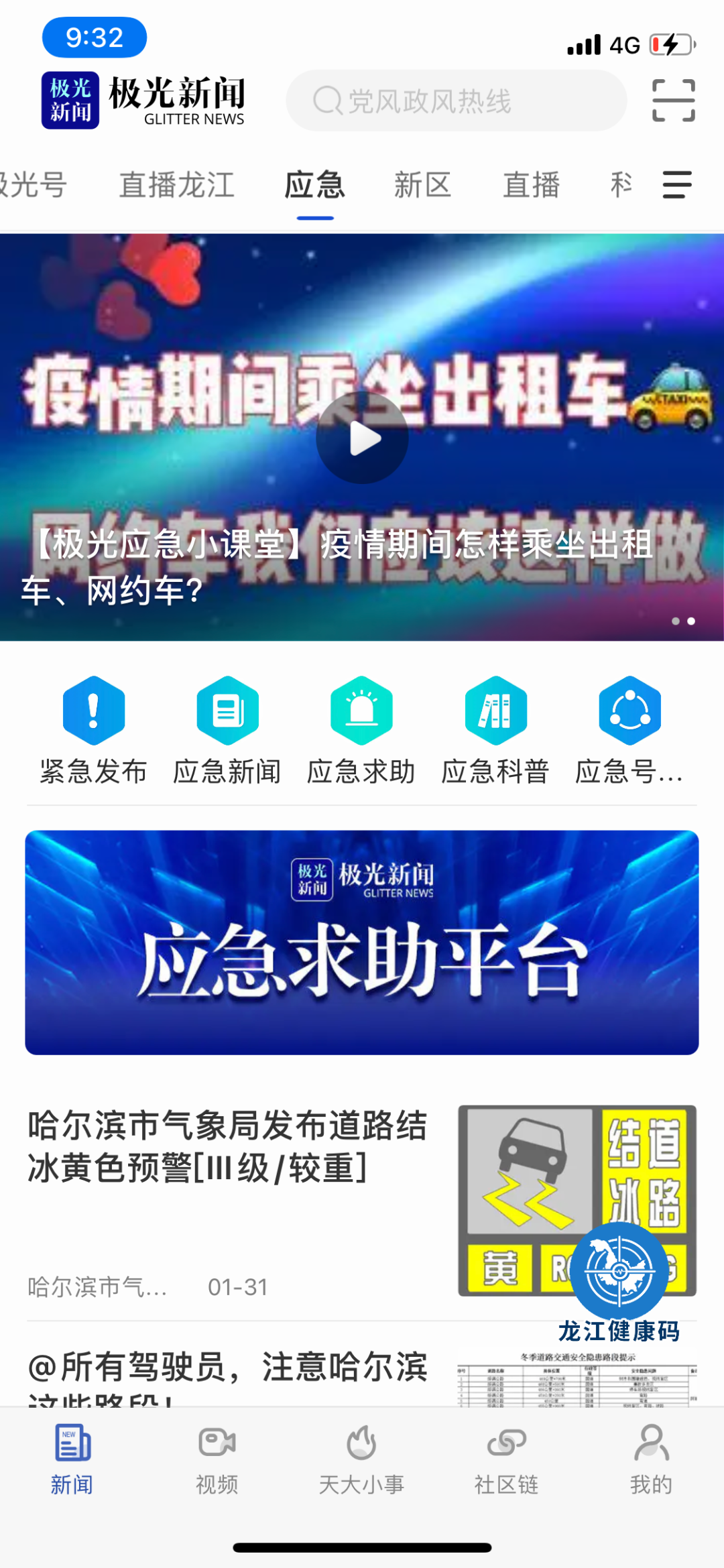
Task: Open the scan QR code icon
Action: point(673,101)
